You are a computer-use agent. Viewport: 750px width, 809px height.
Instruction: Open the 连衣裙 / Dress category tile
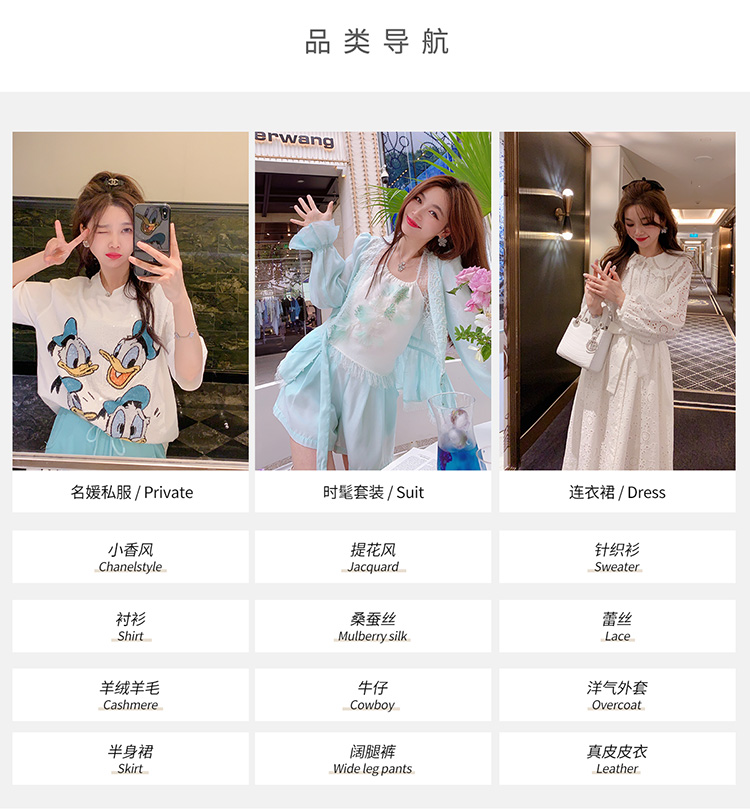point(617,322)
